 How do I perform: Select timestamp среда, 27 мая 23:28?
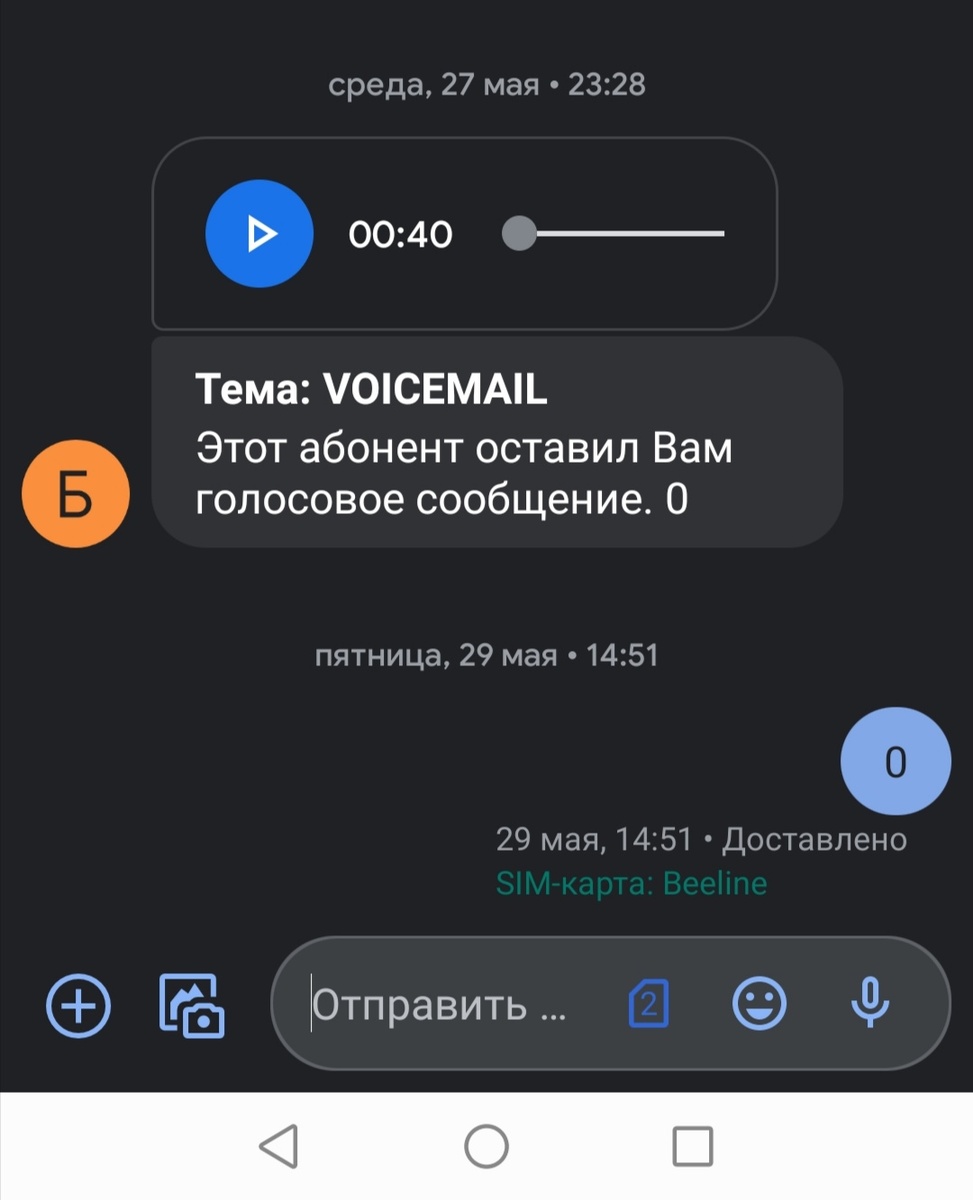pyautogui.click(x=487, y=85)
